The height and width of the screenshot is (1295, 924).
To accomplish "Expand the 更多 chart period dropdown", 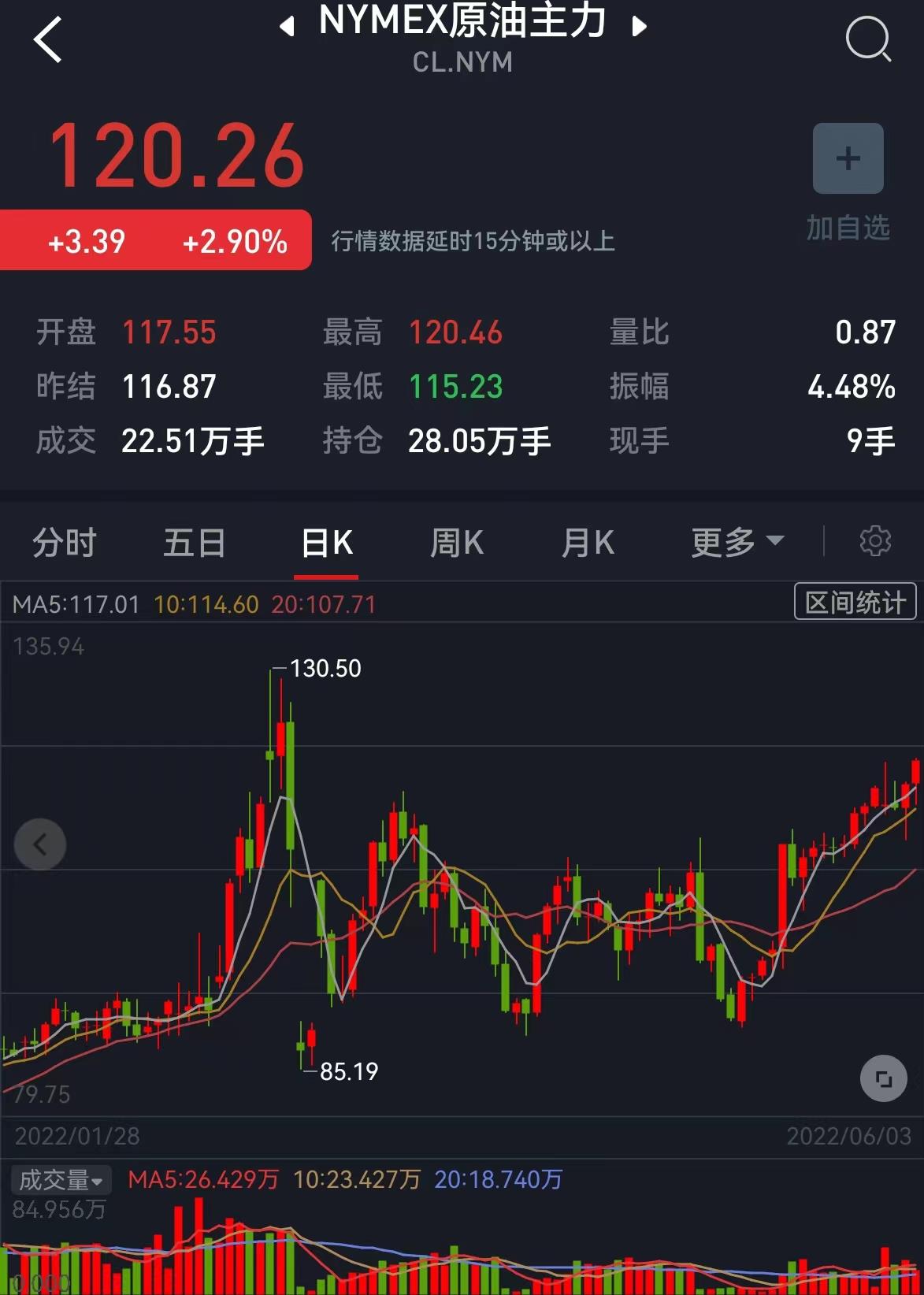I will (x=737, y=543).
